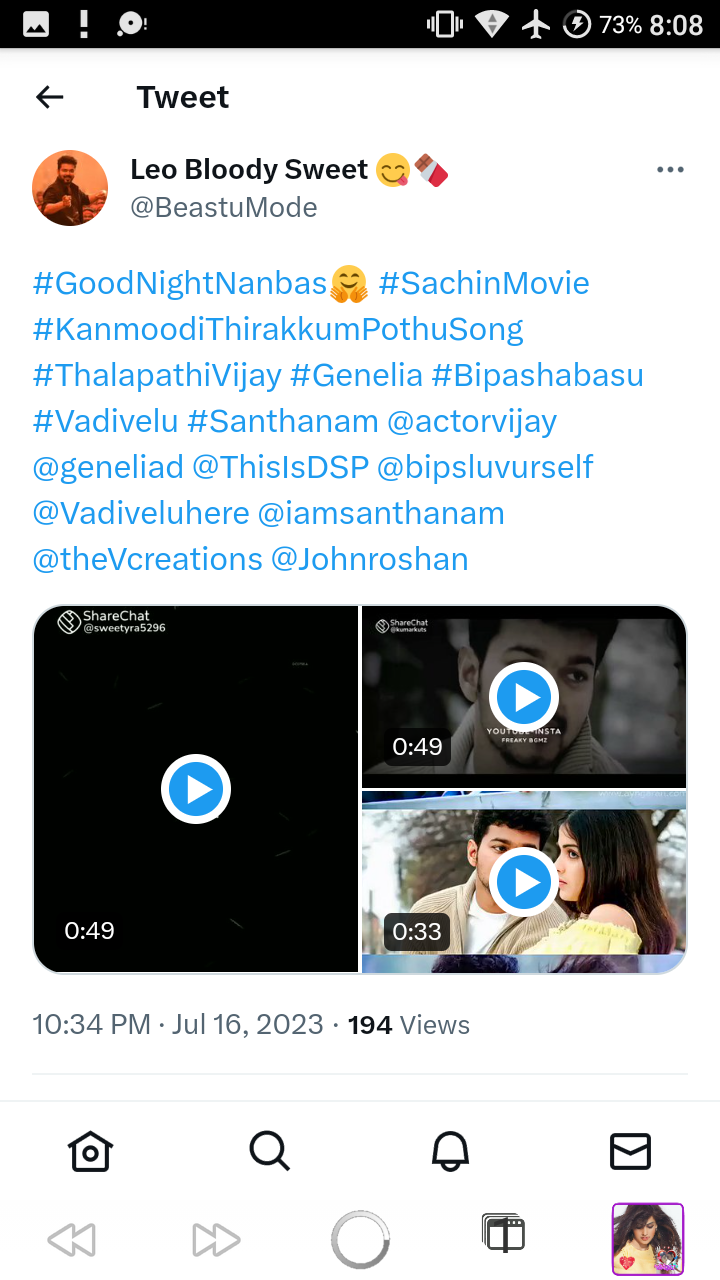
Task: Visit the @ThisIsDSP profile mention
Action: (x=281, y=467)
